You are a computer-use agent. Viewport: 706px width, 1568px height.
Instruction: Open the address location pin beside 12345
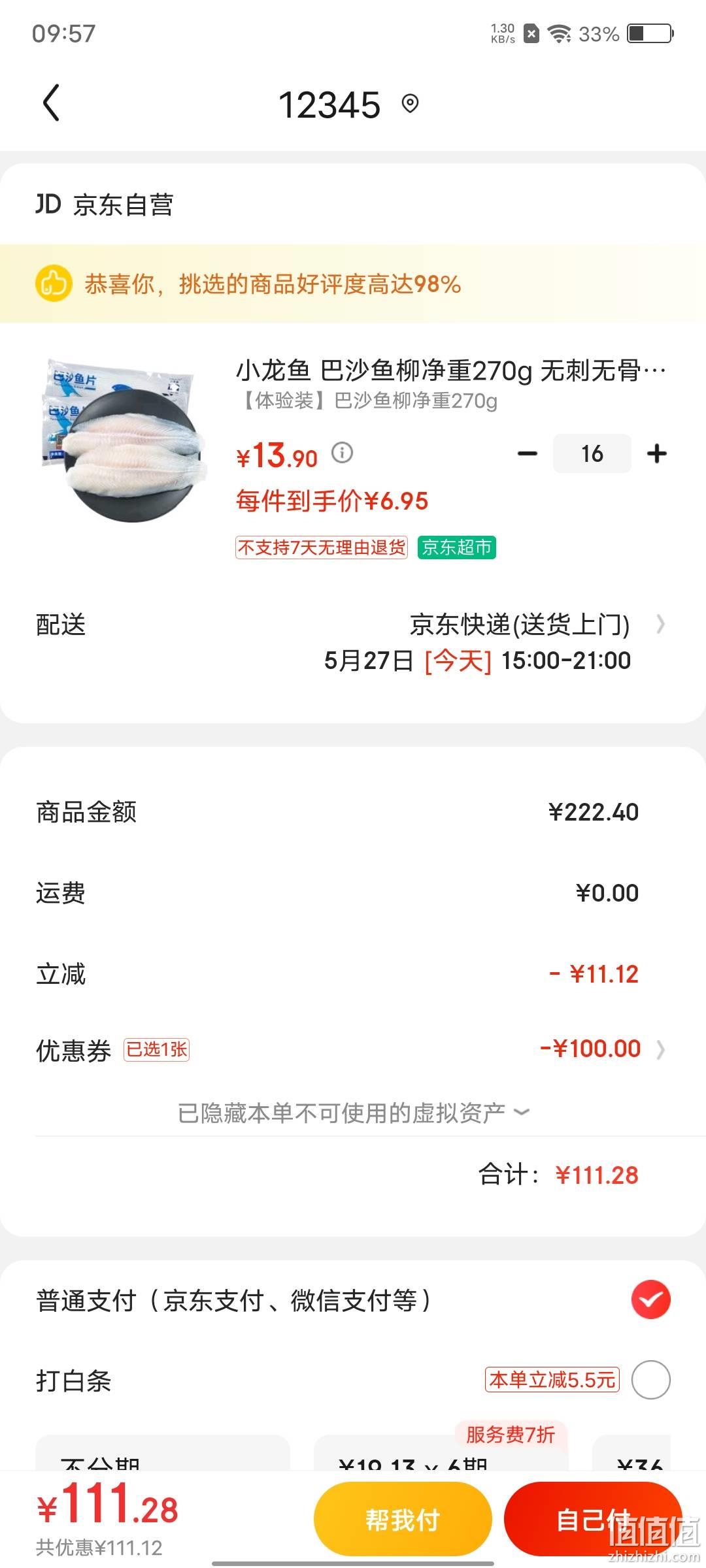[x=410, y=103]
